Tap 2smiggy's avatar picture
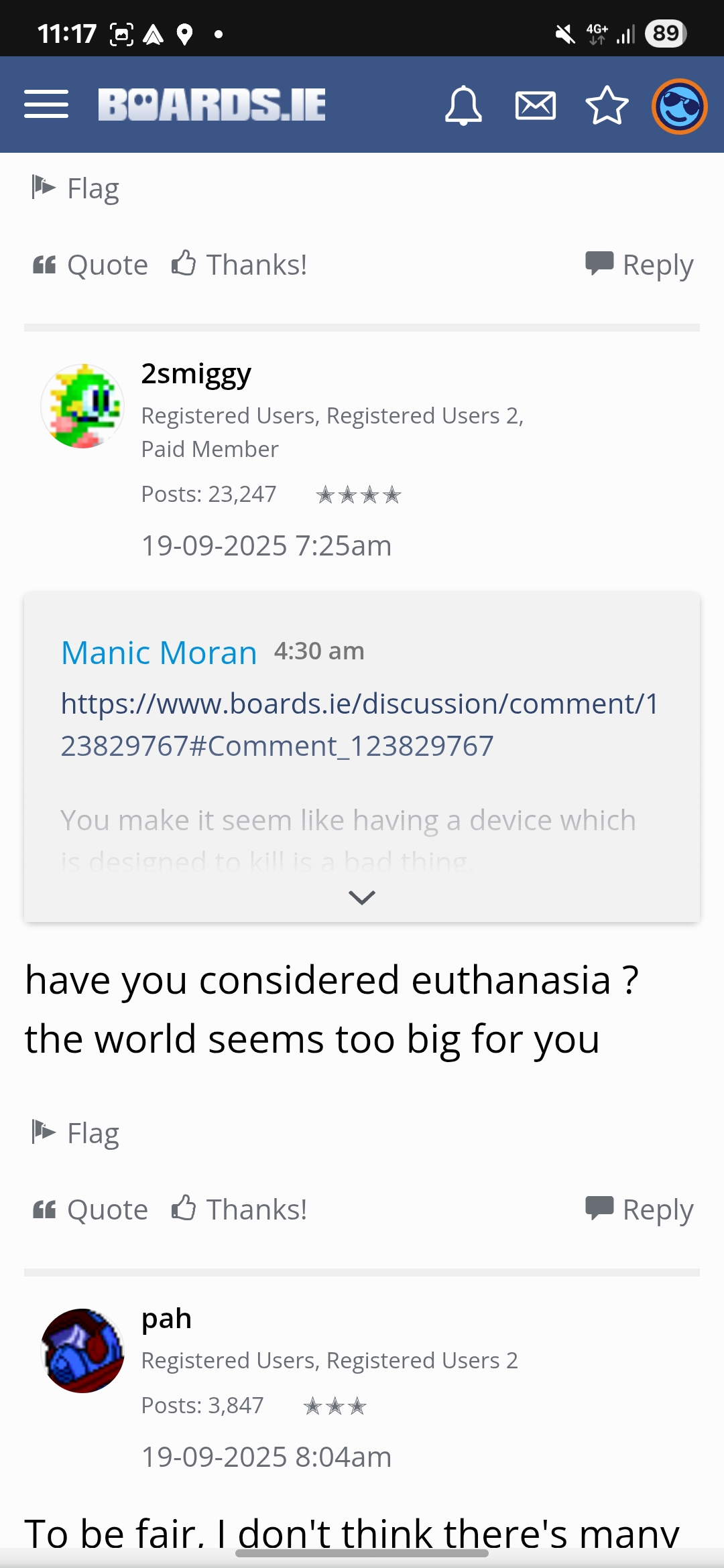 (x=82, y=406)
